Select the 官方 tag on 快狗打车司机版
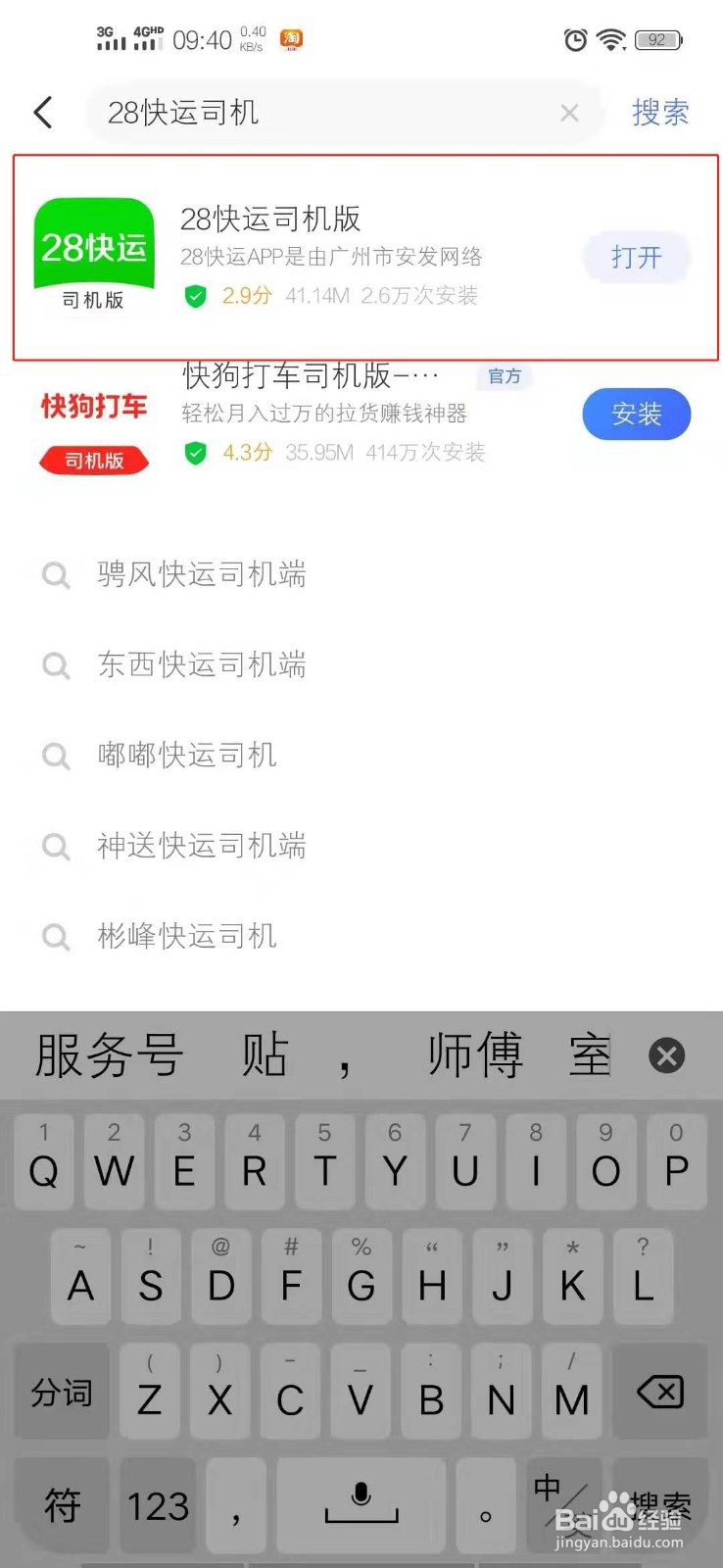723x1568 pixels. (x=504, y=375)
